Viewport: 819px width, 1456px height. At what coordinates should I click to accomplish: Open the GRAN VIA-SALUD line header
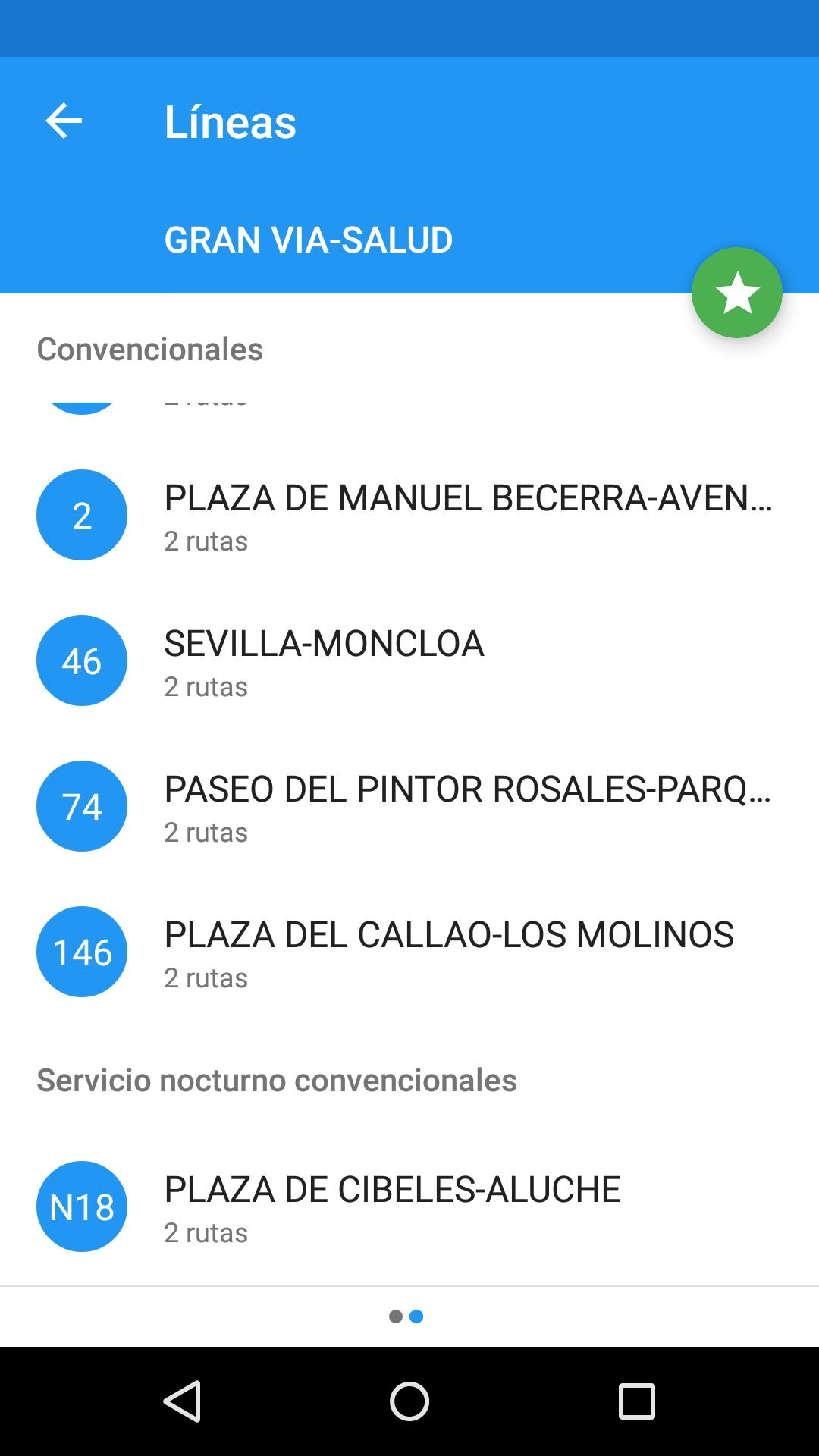(308, 239)
